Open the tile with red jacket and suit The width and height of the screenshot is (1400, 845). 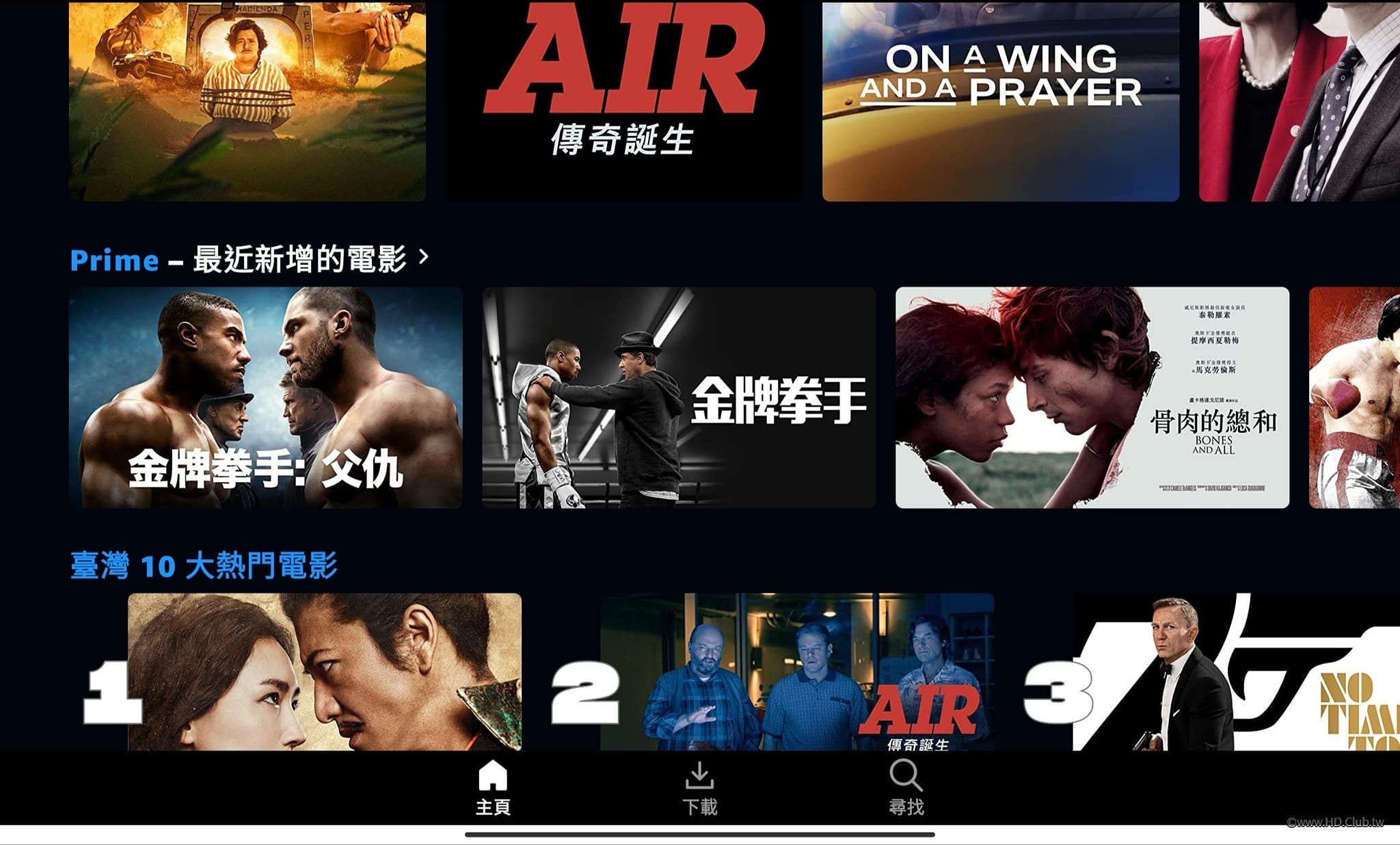[x=1299, y=100]
